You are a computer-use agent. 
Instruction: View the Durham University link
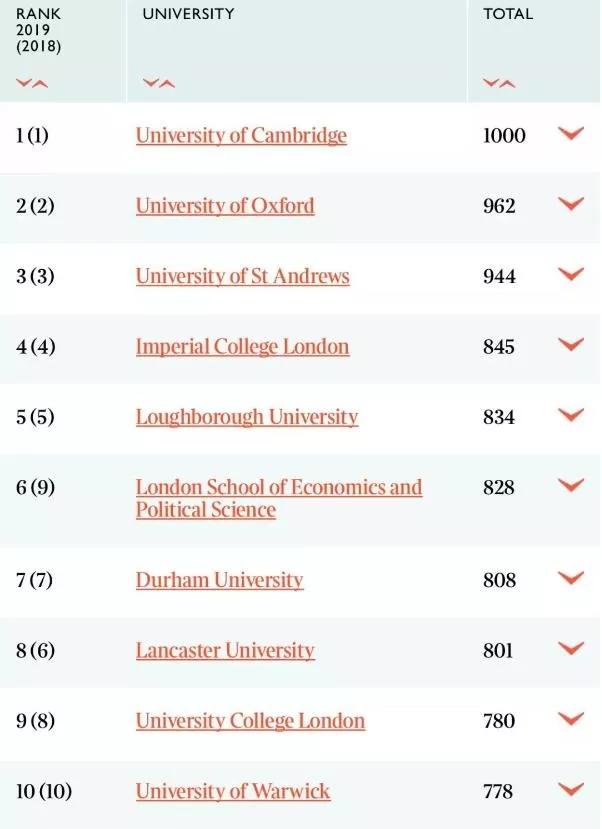coord(220,580)
